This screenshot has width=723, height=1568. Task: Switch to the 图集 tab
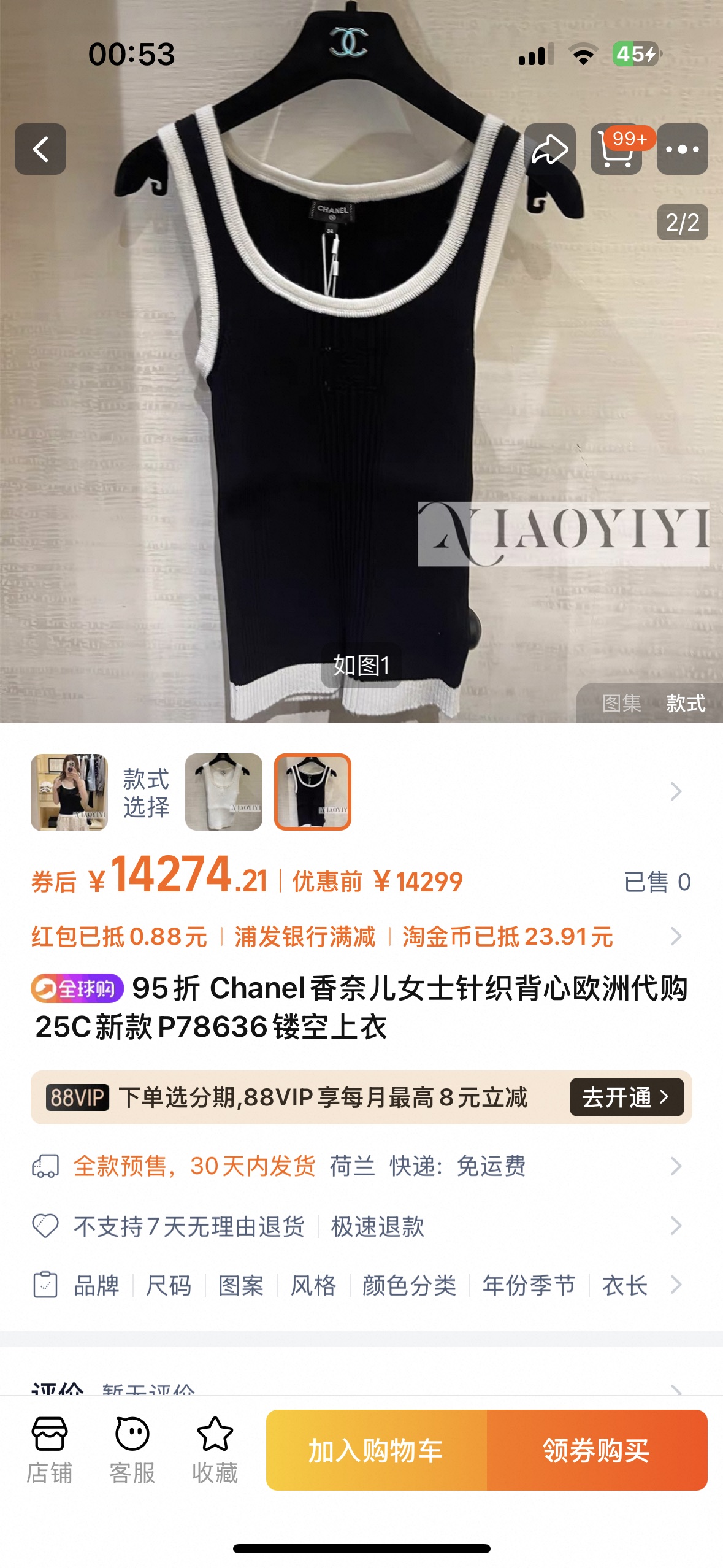(x=621, y=703)
